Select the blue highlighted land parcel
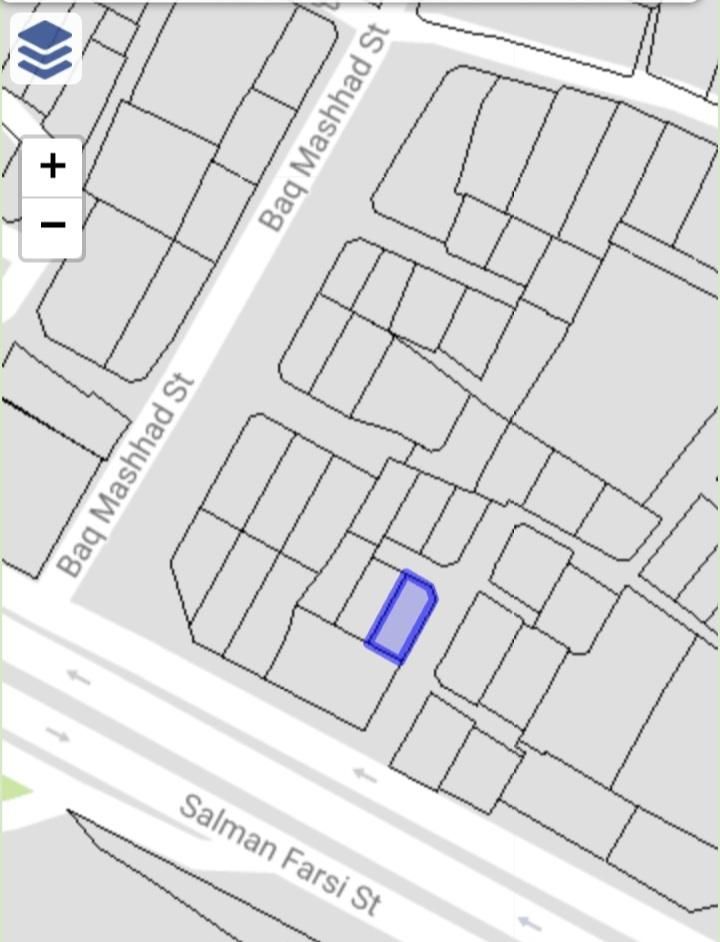Viewport: 720px width, 942px height. coord(402,618)
